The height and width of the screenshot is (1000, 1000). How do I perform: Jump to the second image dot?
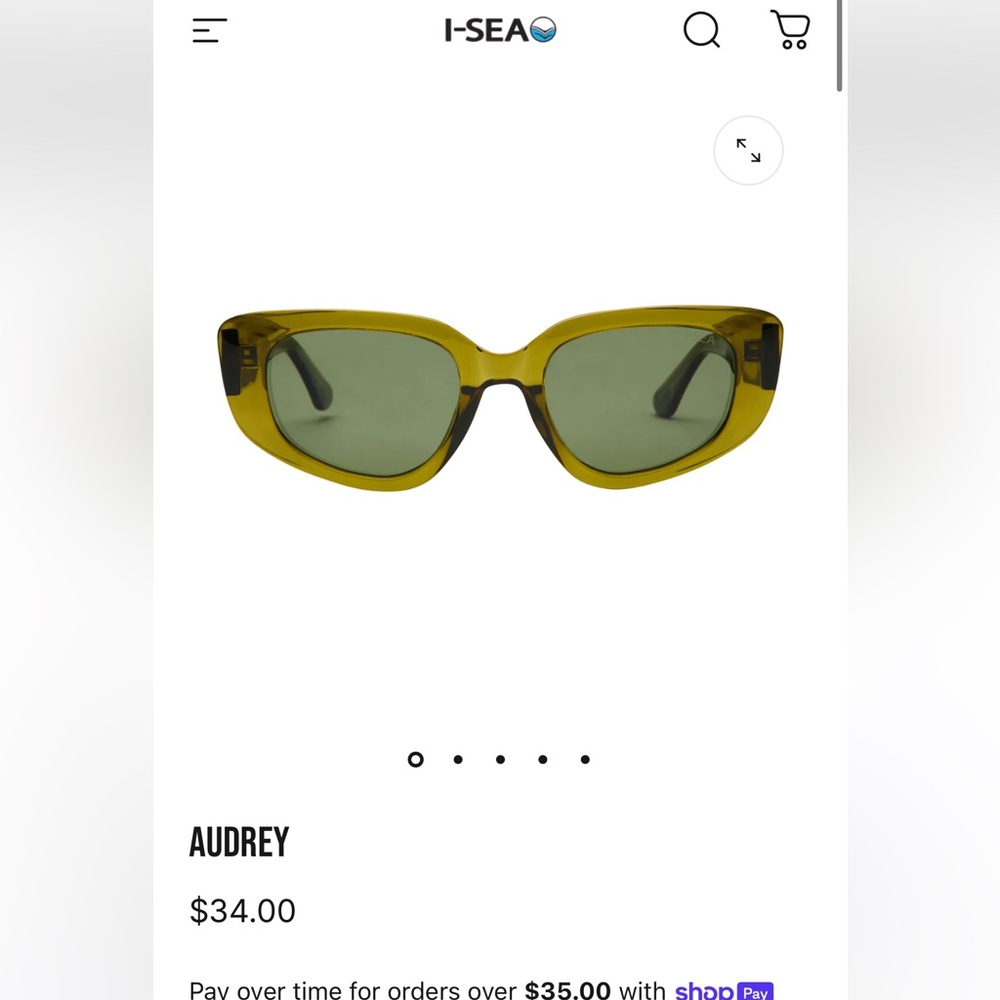[x=458, y=760]
